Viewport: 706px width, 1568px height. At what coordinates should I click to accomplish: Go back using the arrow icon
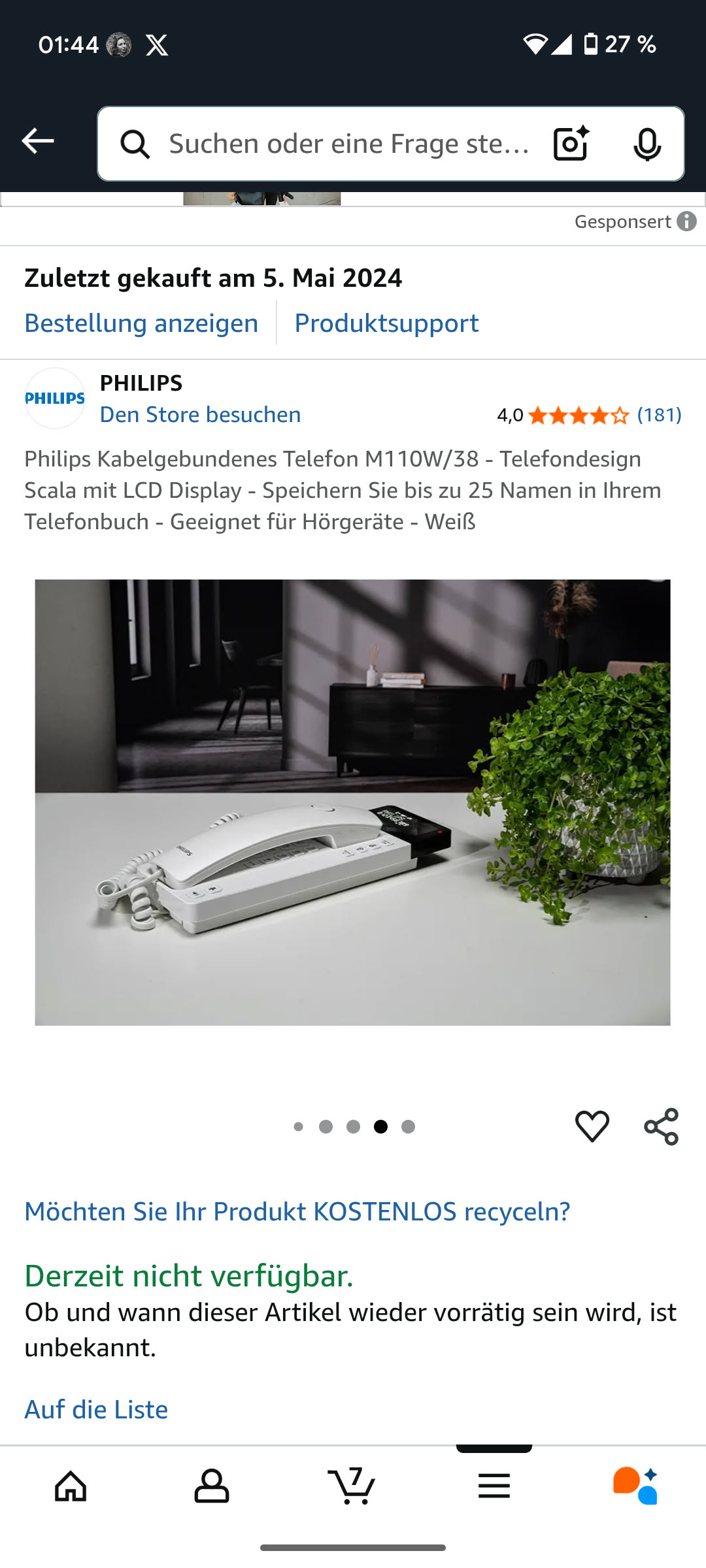38,141
